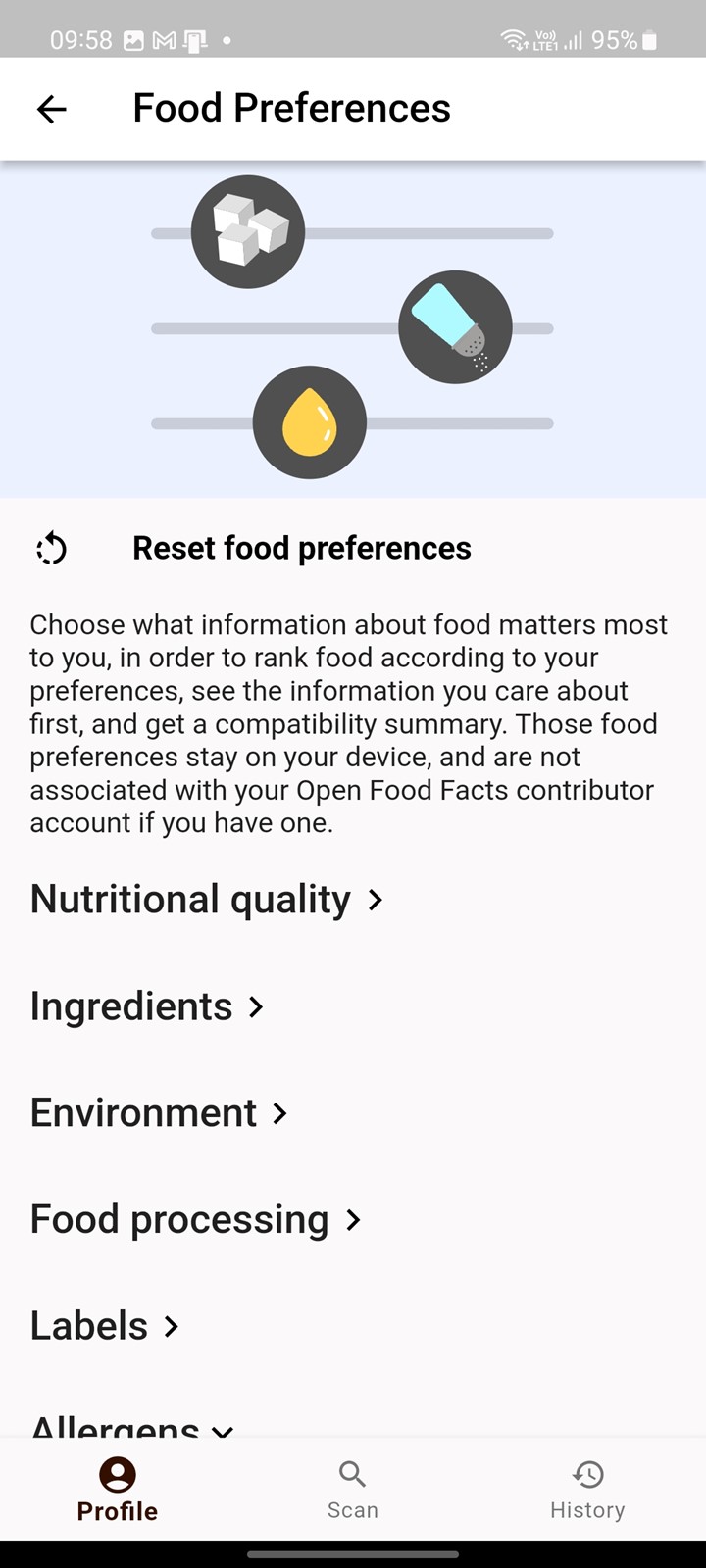The image size is (706, 1568).
Task: Switch to the Scan tab
Action: pos(352,1489)
